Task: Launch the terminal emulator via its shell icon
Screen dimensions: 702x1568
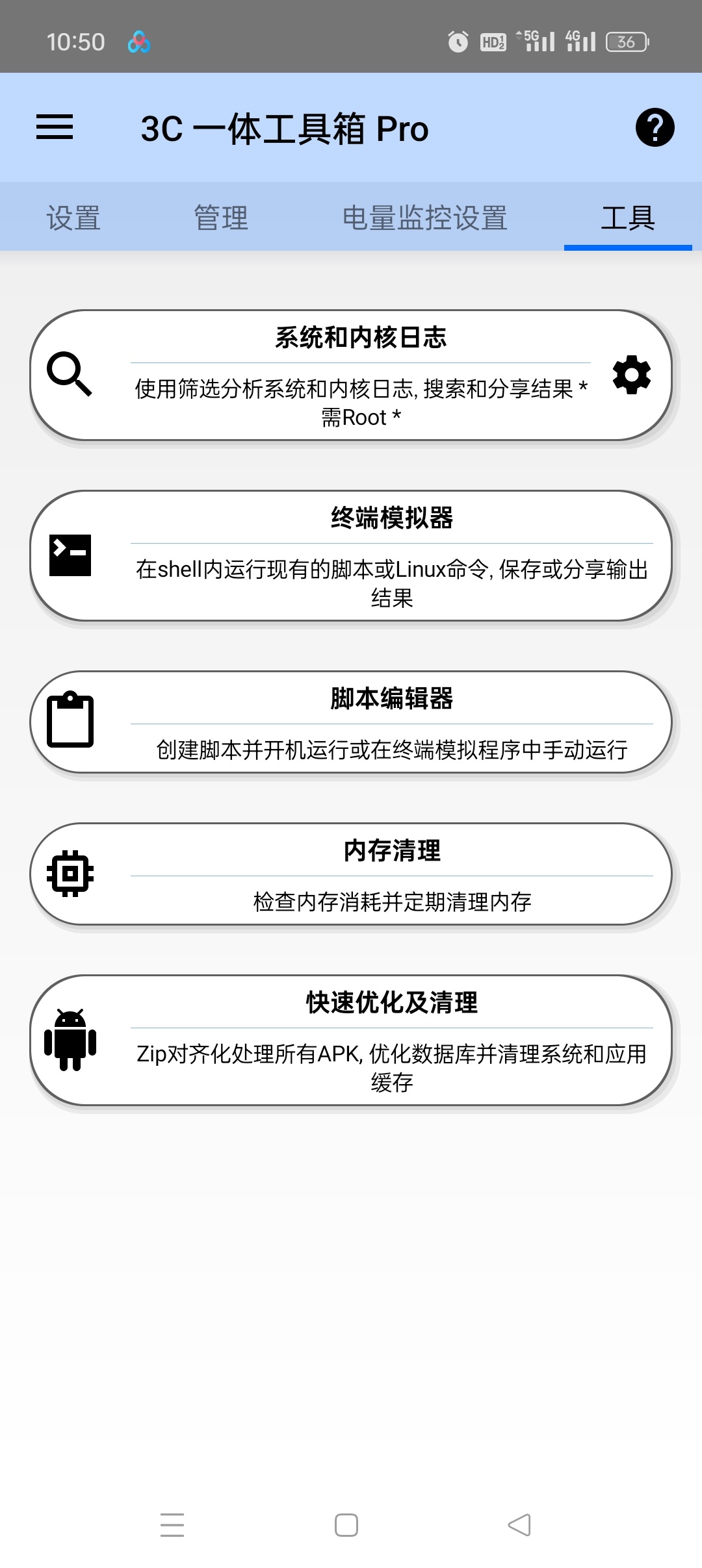Action: point(70,555)
